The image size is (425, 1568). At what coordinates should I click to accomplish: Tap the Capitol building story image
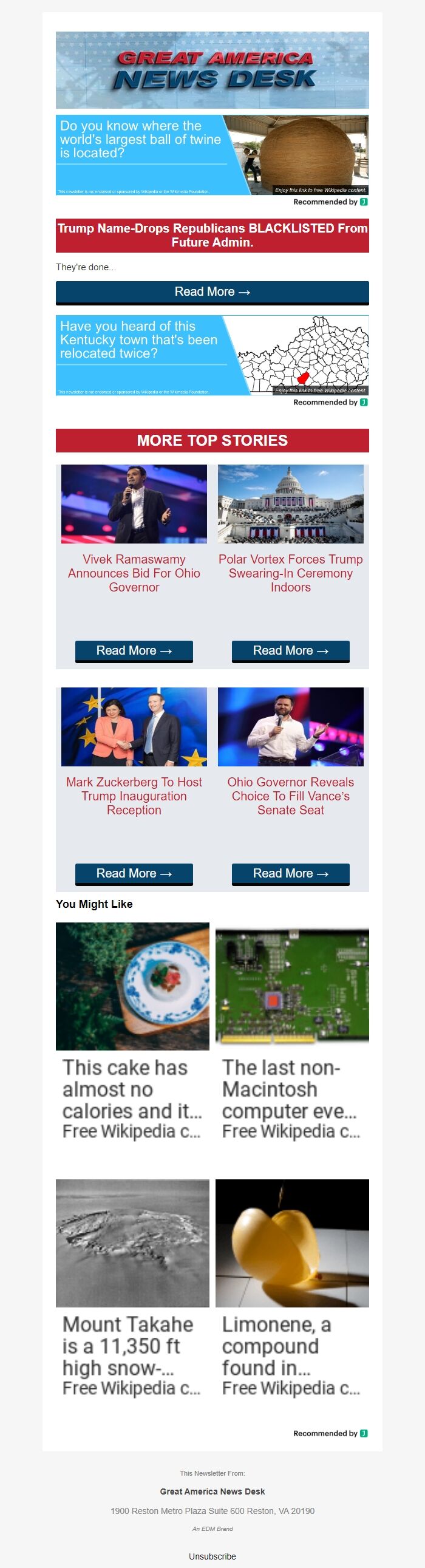290,504
